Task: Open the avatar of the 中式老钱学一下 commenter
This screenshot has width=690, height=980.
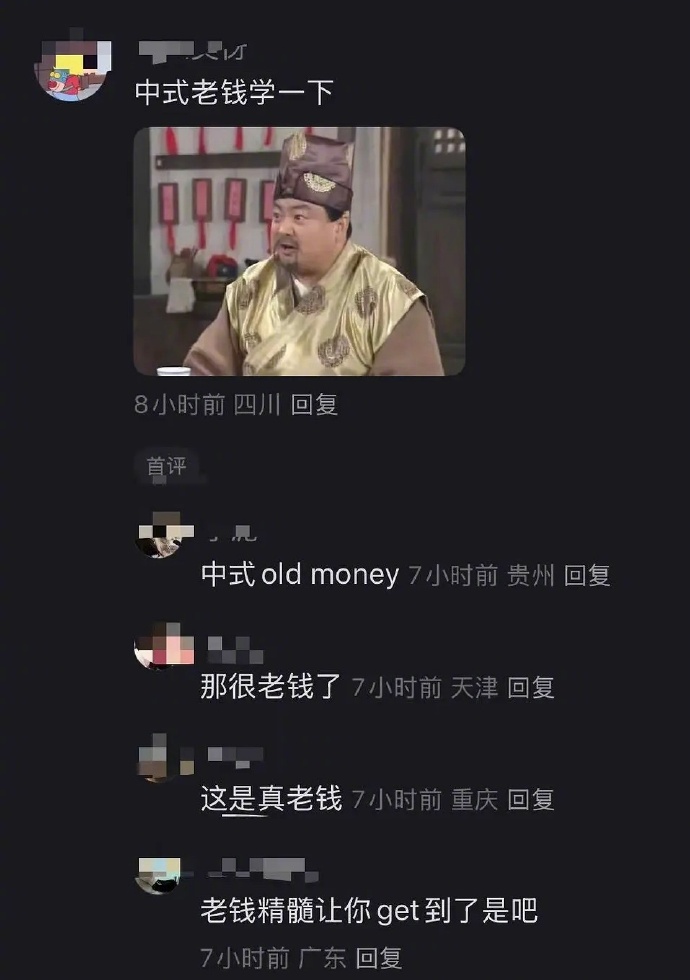Action: coord(71,68)
